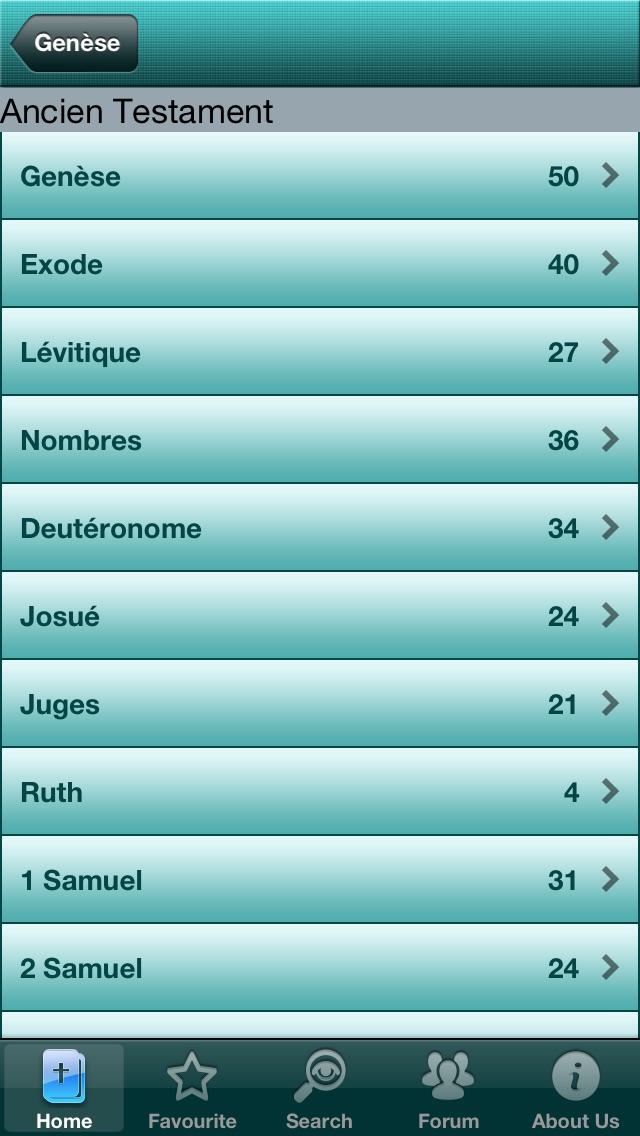Open the Exode book

(320, 264)
